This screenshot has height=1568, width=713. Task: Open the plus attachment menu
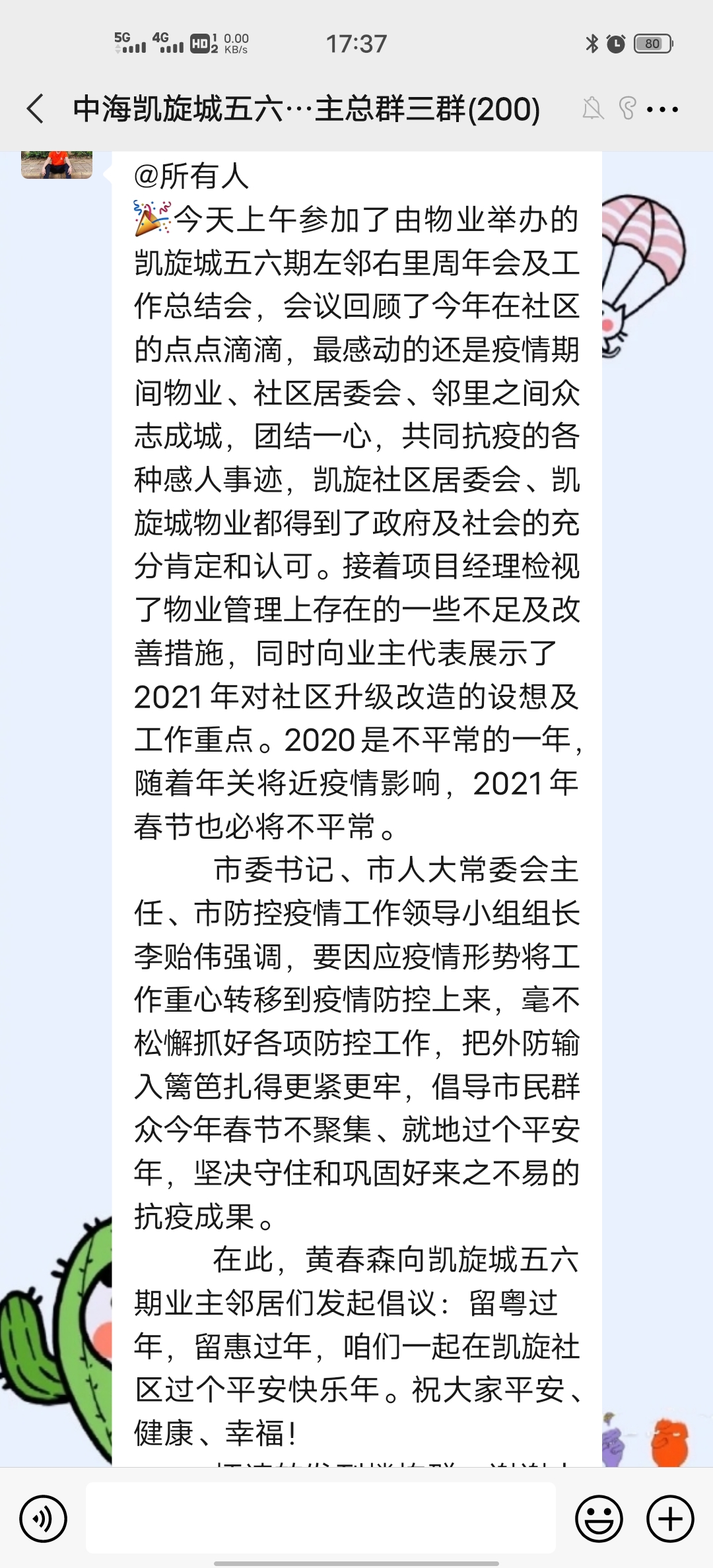click(669, 1519)
